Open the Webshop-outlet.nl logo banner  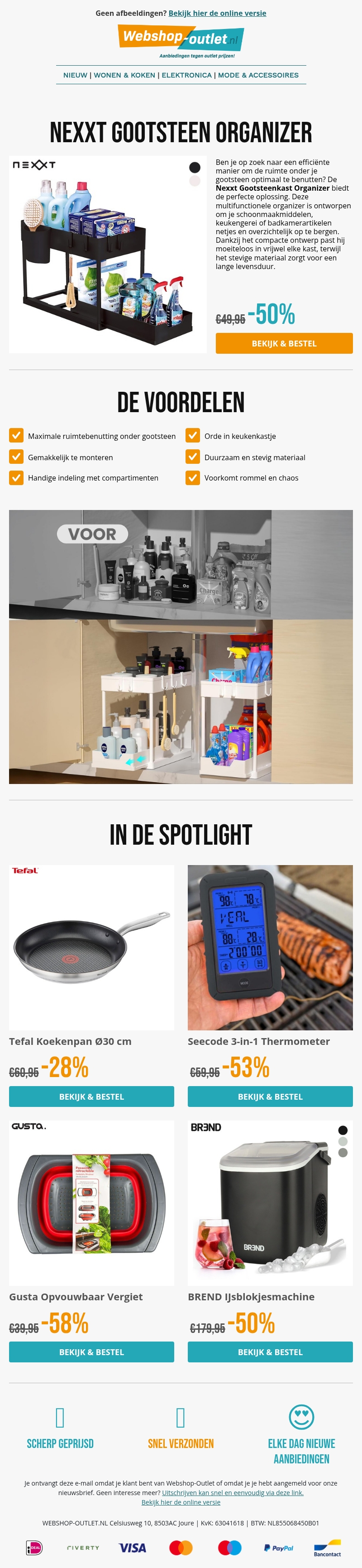click(x=181, y=40)
